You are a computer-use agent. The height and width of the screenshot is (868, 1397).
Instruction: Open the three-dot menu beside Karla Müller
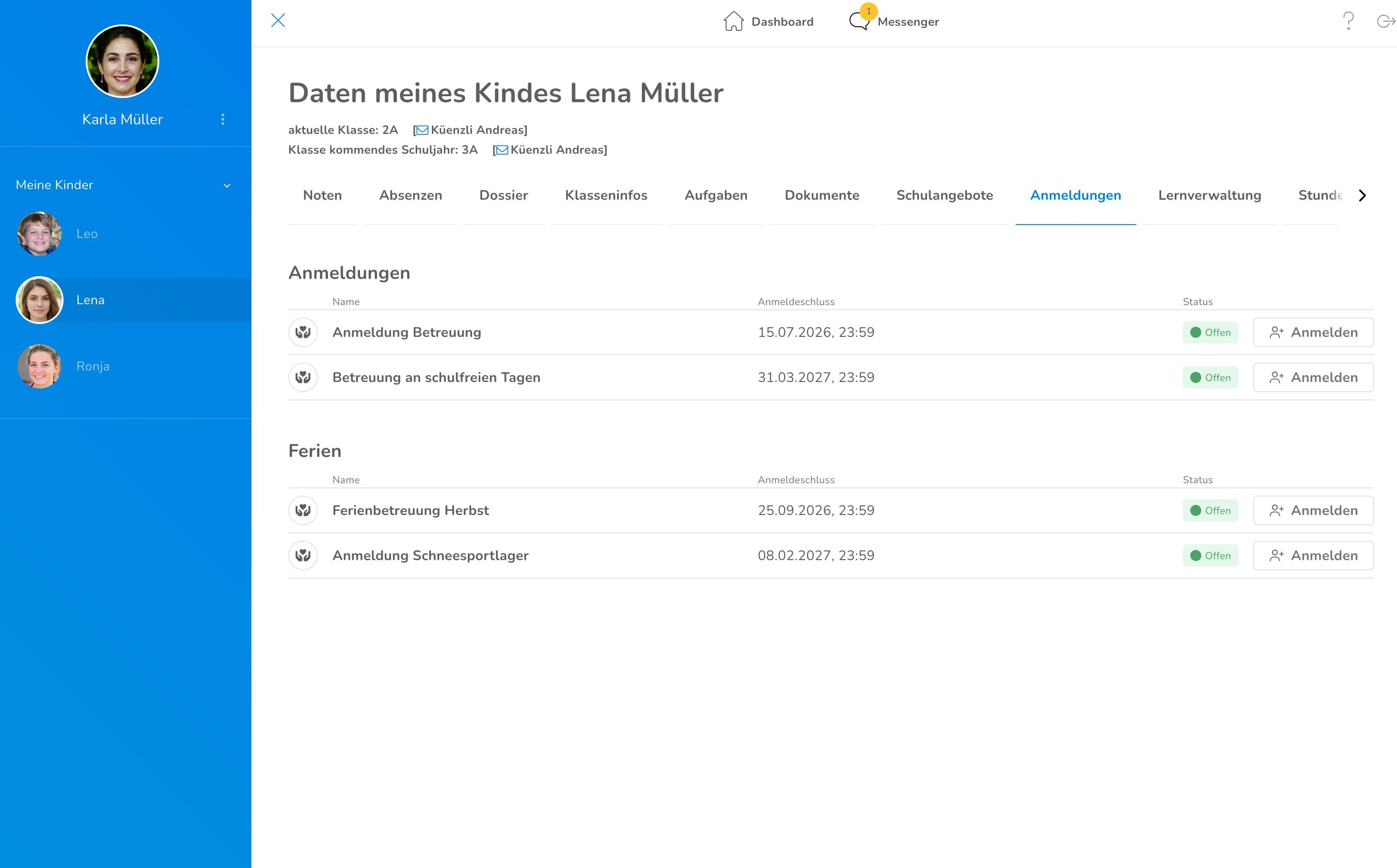click(x=223, y=119)
